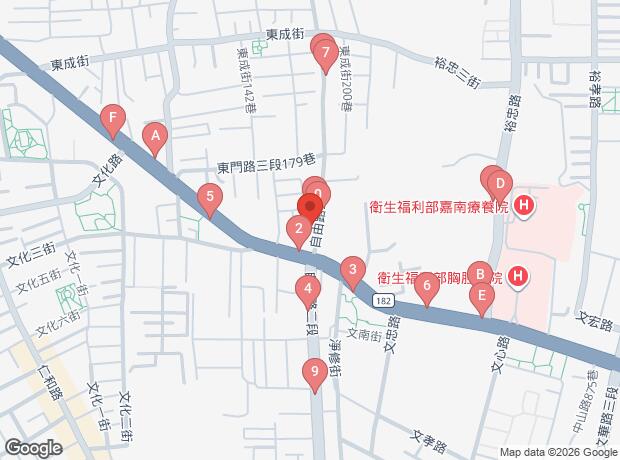Tap map marker 6
The image size is (620, 460).
[427, 288]
